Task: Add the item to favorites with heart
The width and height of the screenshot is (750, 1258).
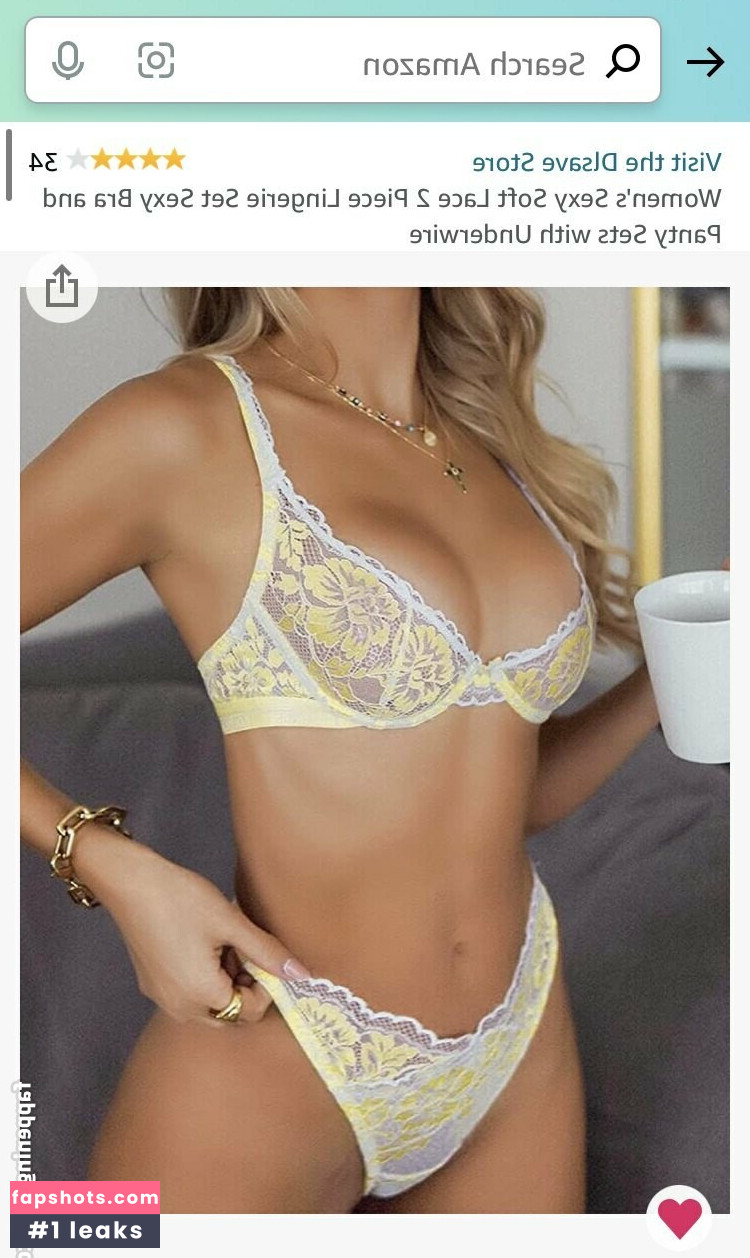Action: point(679,1217)
